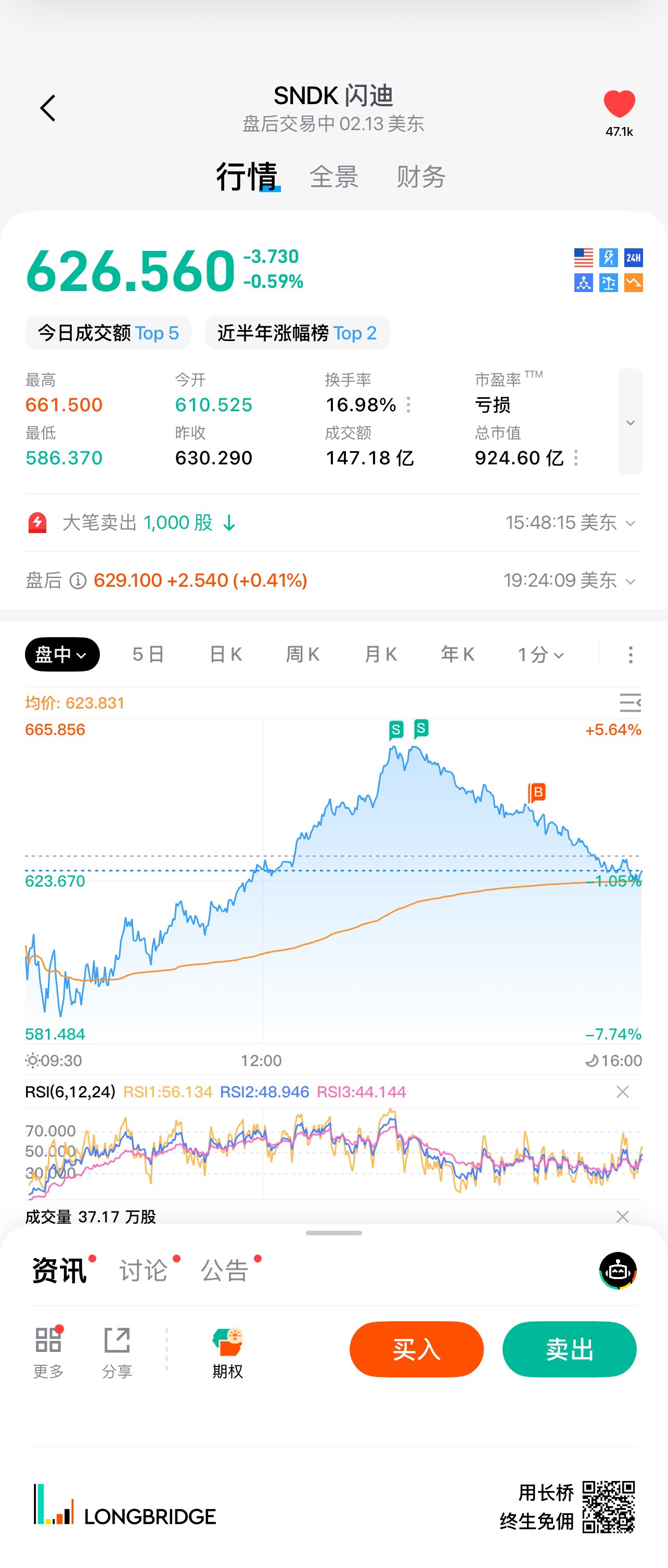Expand the full quote details panel

pyautogui.click(x=630, y=421)
